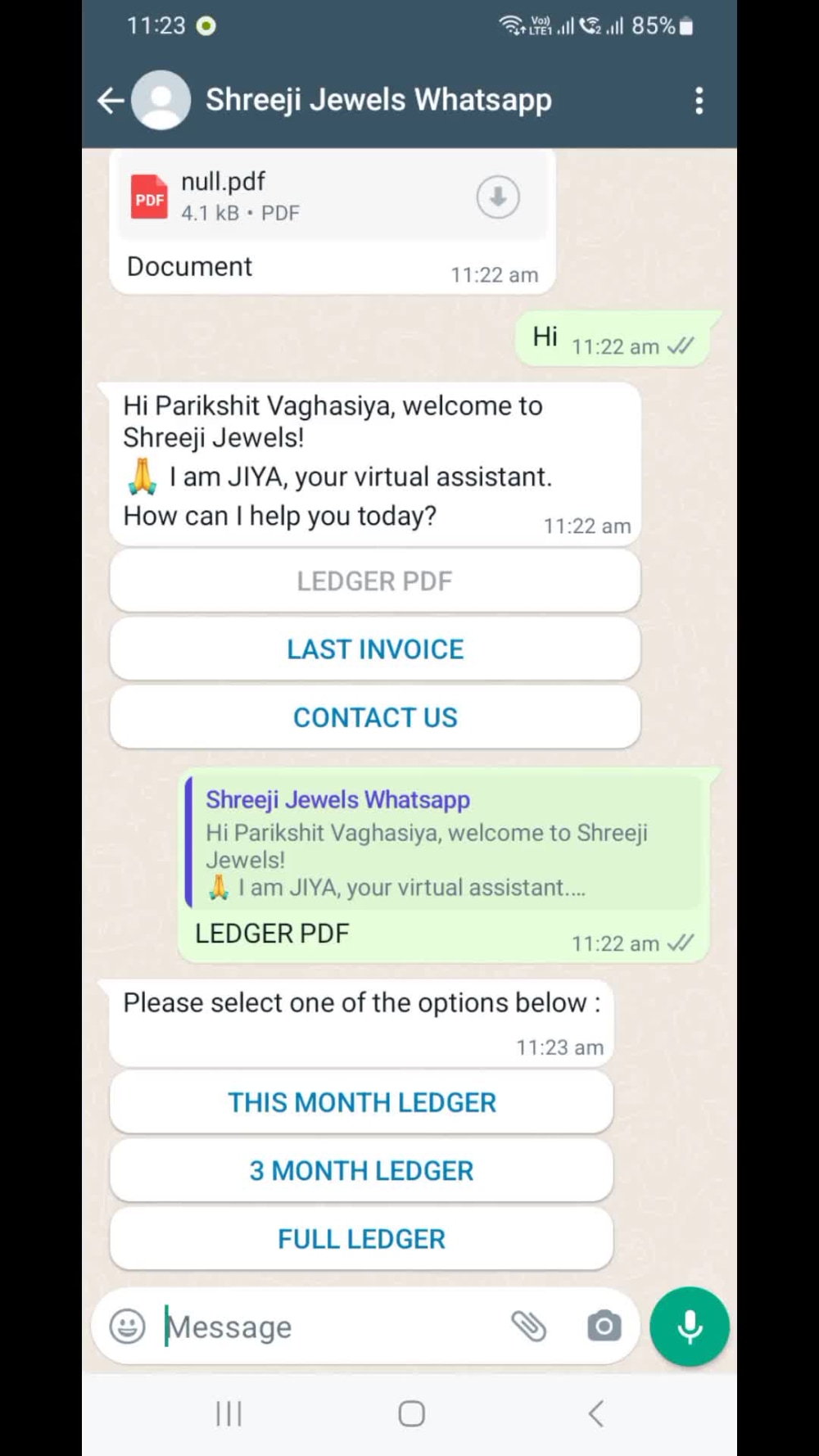Select the LAST INVOICE option
Image resolution: width=819 pixels, height=1456 pixels.
[374, 649]
